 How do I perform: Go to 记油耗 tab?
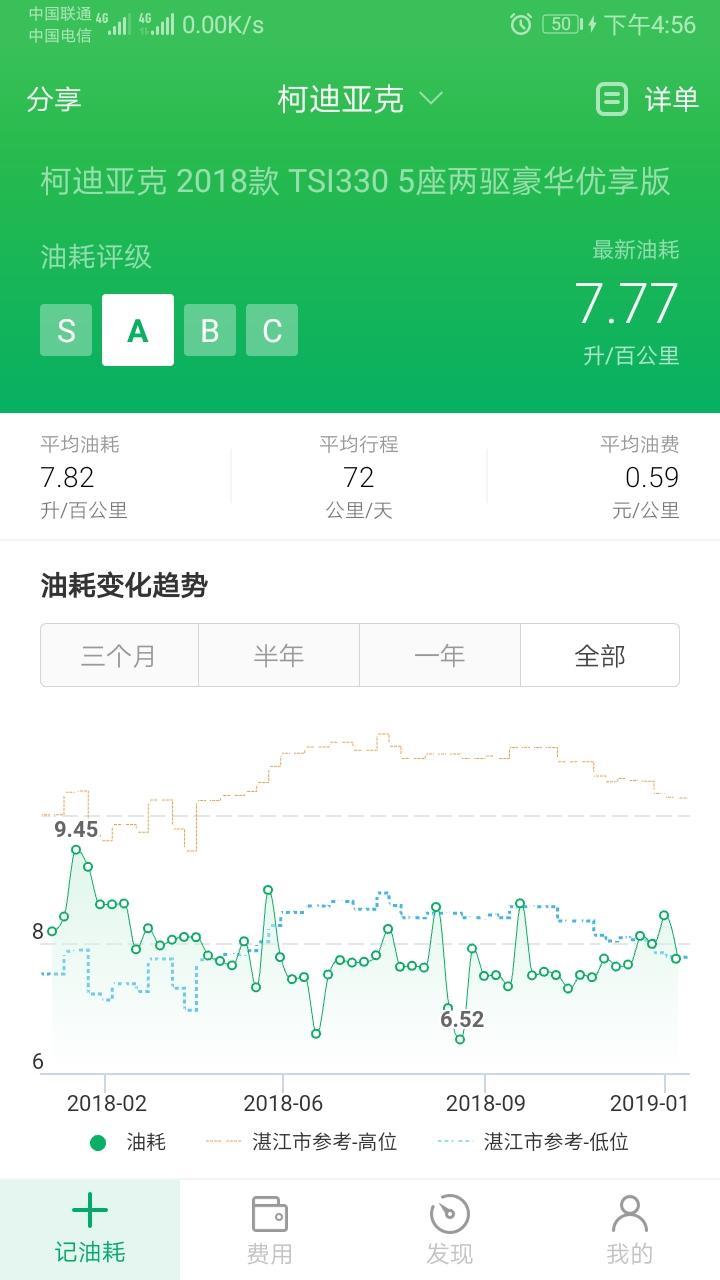pos(90,1230)
